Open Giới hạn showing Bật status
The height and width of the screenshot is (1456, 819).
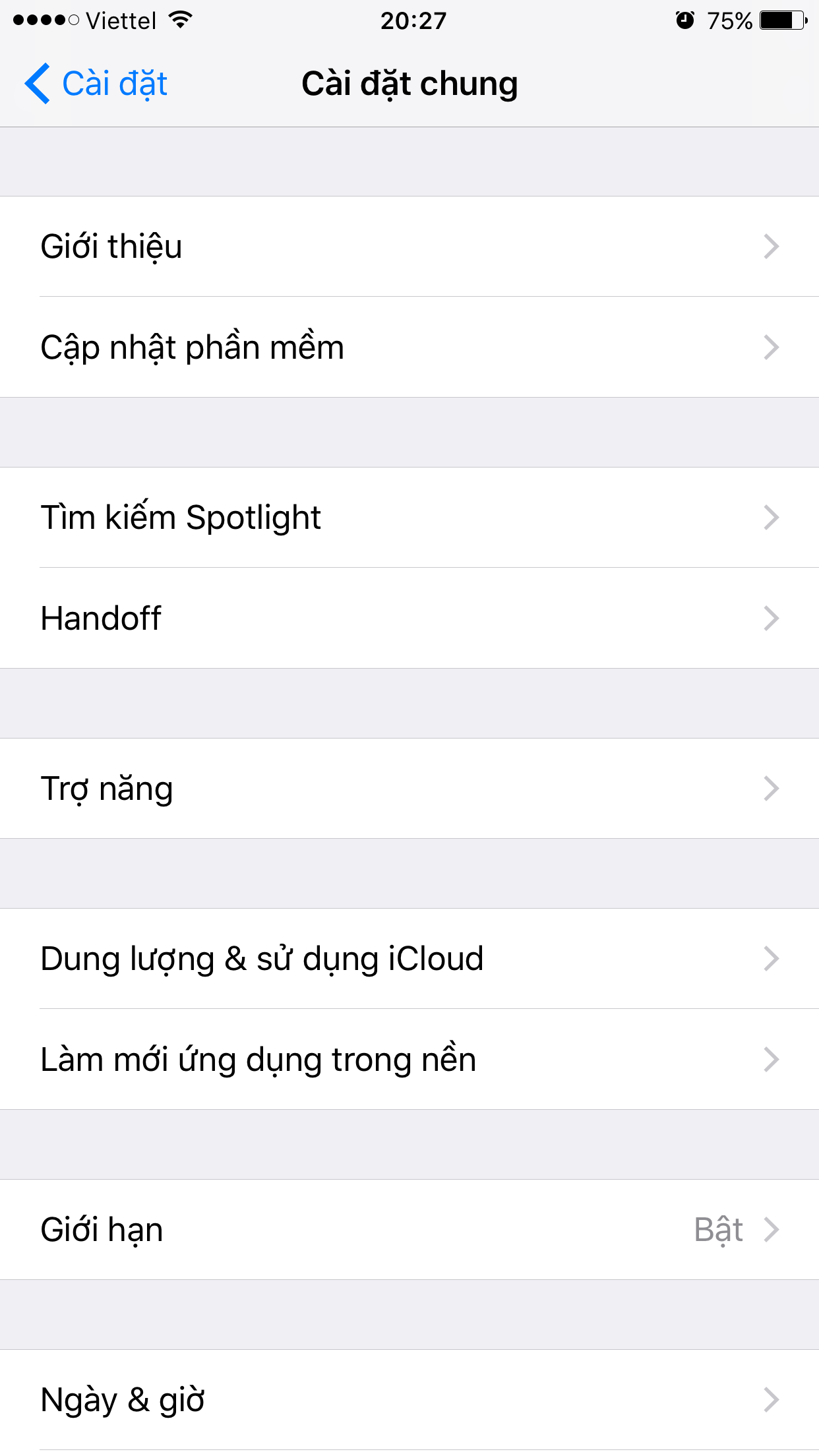pos(264,1230)
